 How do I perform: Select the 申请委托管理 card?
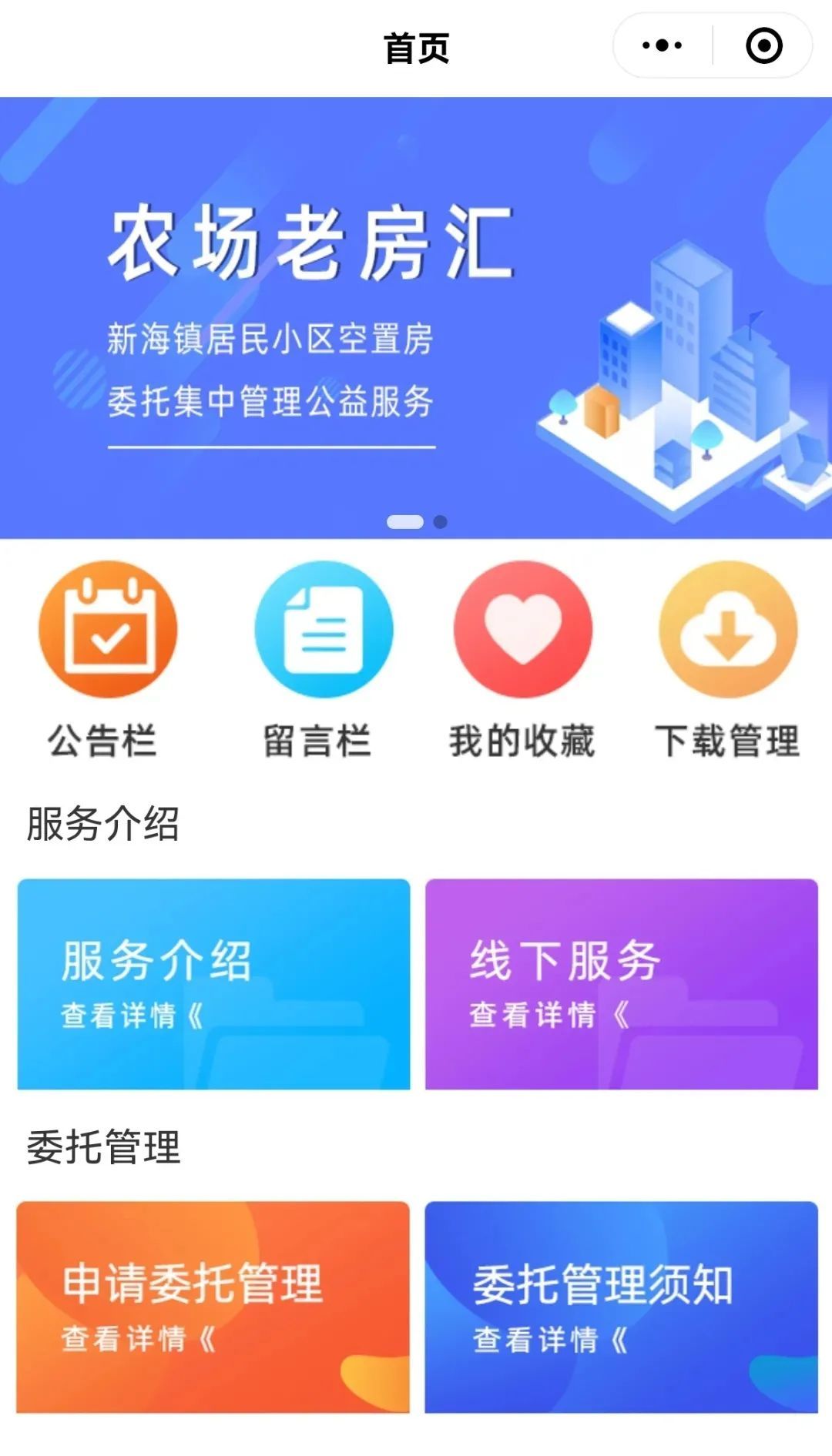(x=213, y=1307)
